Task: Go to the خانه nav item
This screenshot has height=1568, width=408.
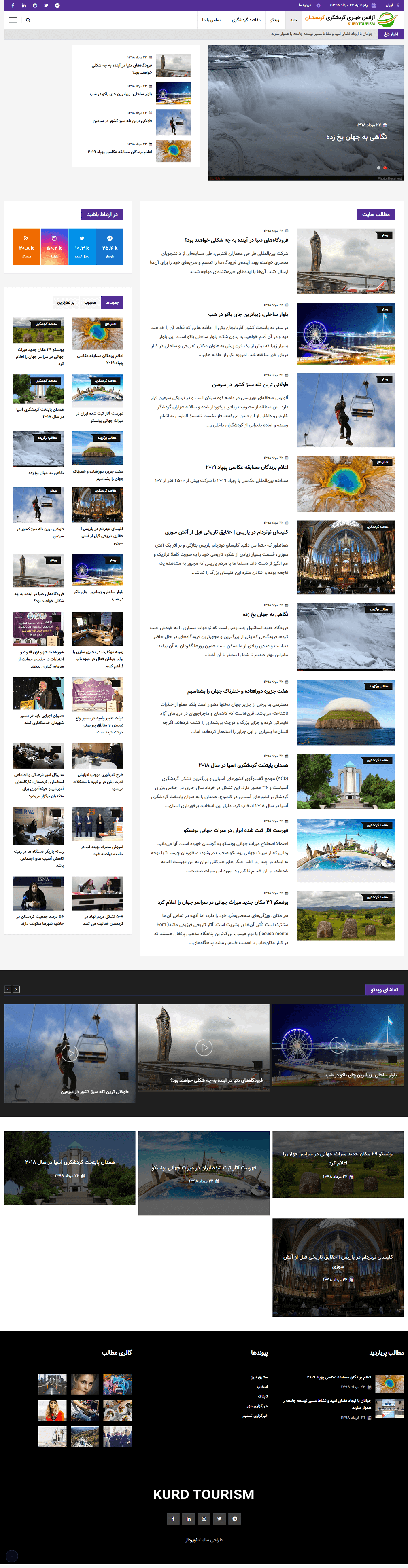Action: click(x=293, y=20)
